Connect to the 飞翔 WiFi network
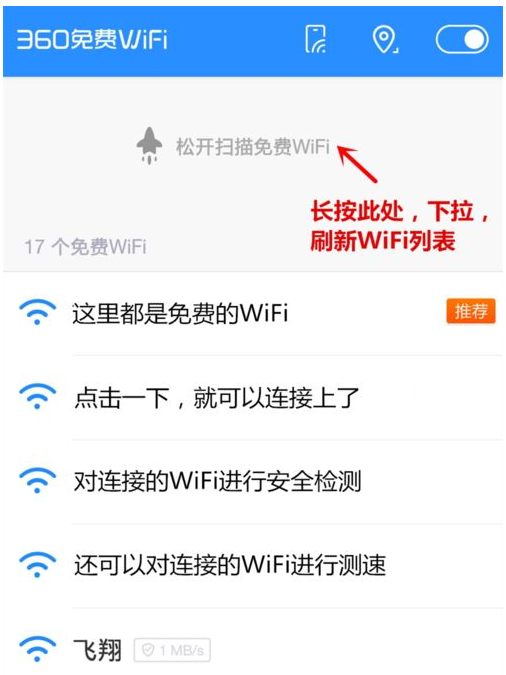 tap(253, 641)
